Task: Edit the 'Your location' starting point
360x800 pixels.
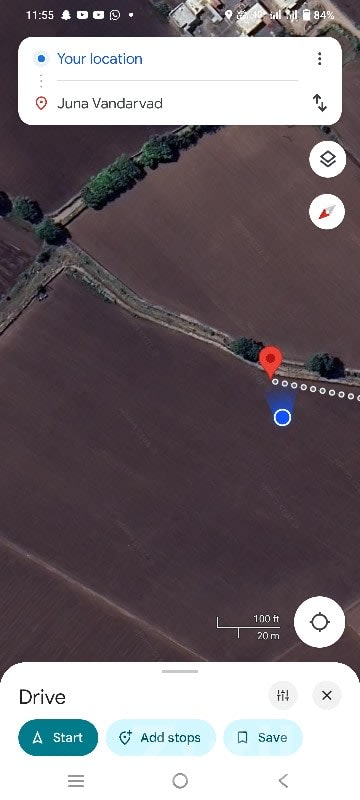Action: click(x=176, y=59)
